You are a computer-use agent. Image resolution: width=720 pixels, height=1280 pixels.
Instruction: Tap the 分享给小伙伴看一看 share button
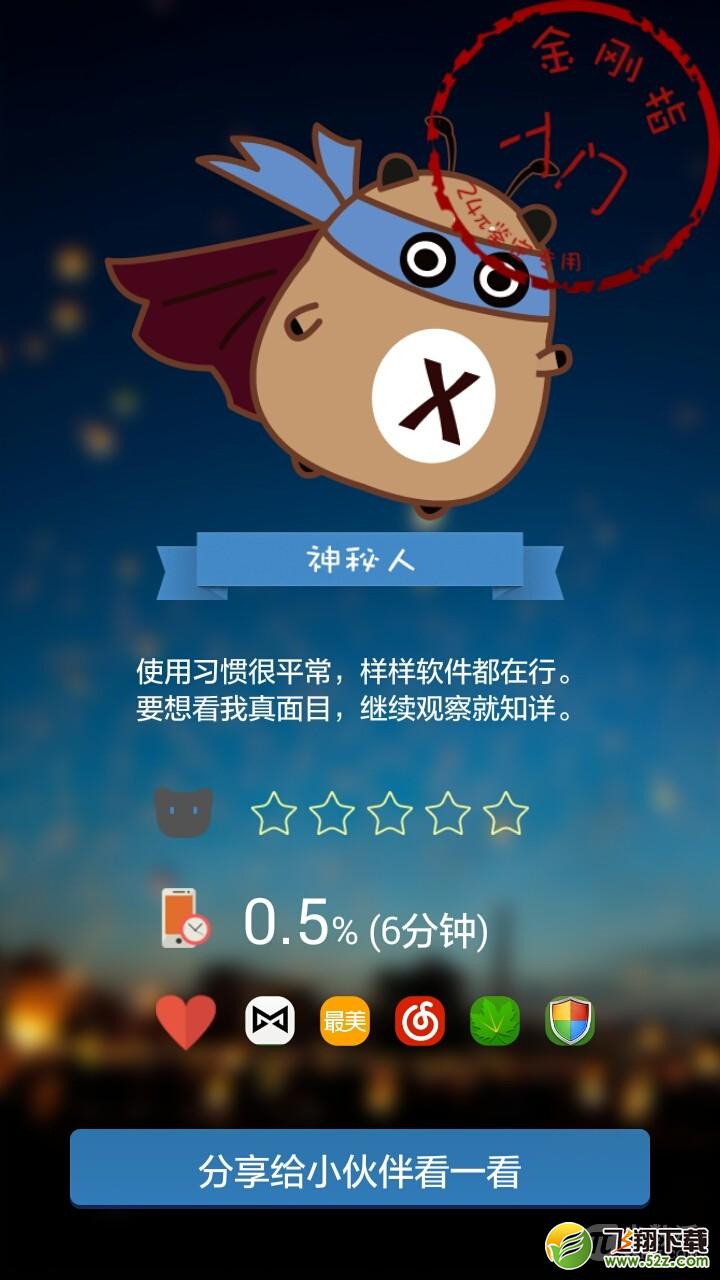click(x=360, y=1170)
